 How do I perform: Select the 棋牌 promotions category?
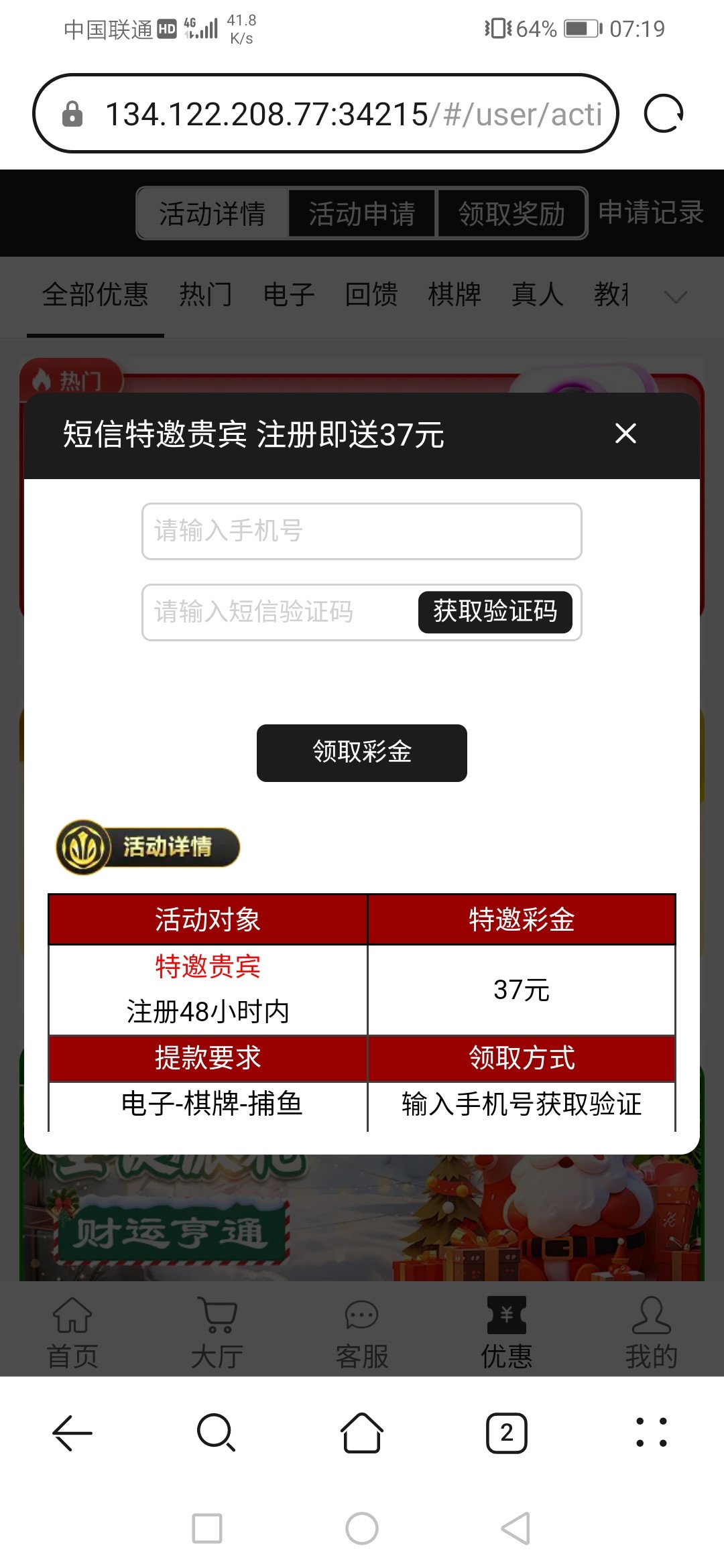tap(454, 295)
